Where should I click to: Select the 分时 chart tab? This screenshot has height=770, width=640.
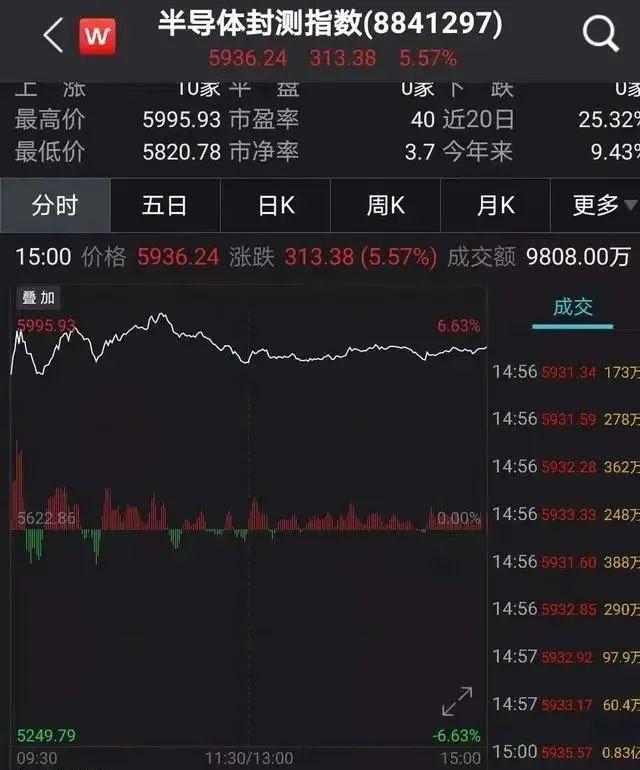tap(56, 205)
